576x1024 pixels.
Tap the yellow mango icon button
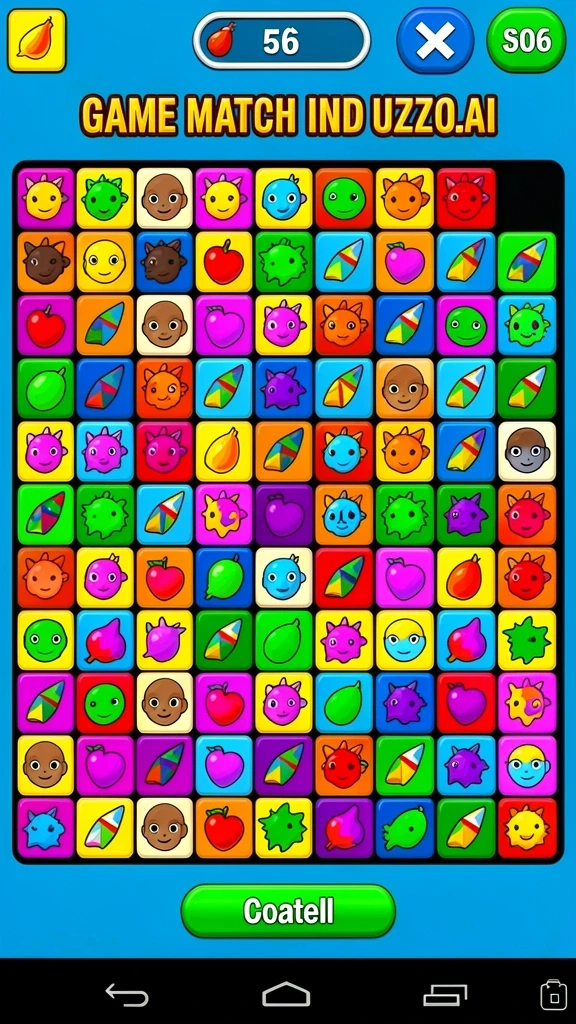[x=37, y=40]
